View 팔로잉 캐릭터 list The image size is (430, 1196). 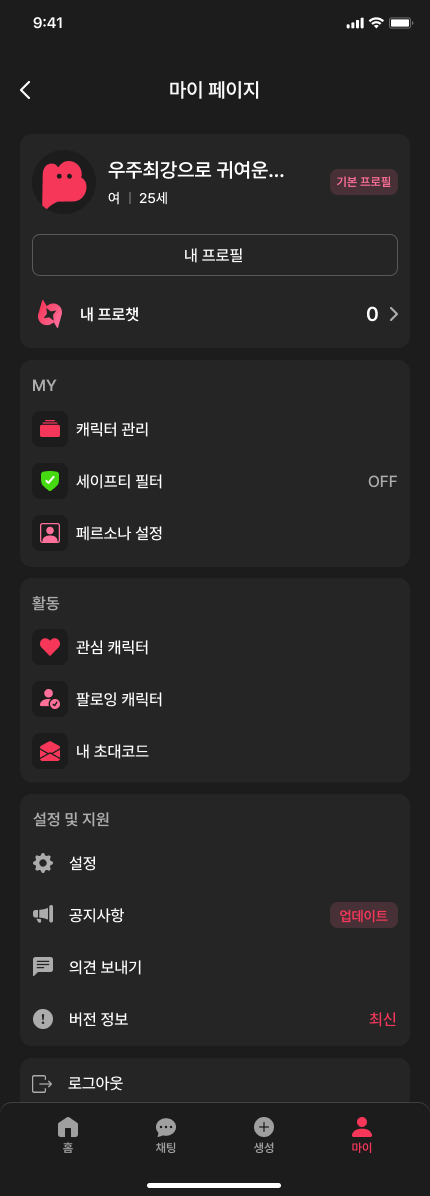214,699
